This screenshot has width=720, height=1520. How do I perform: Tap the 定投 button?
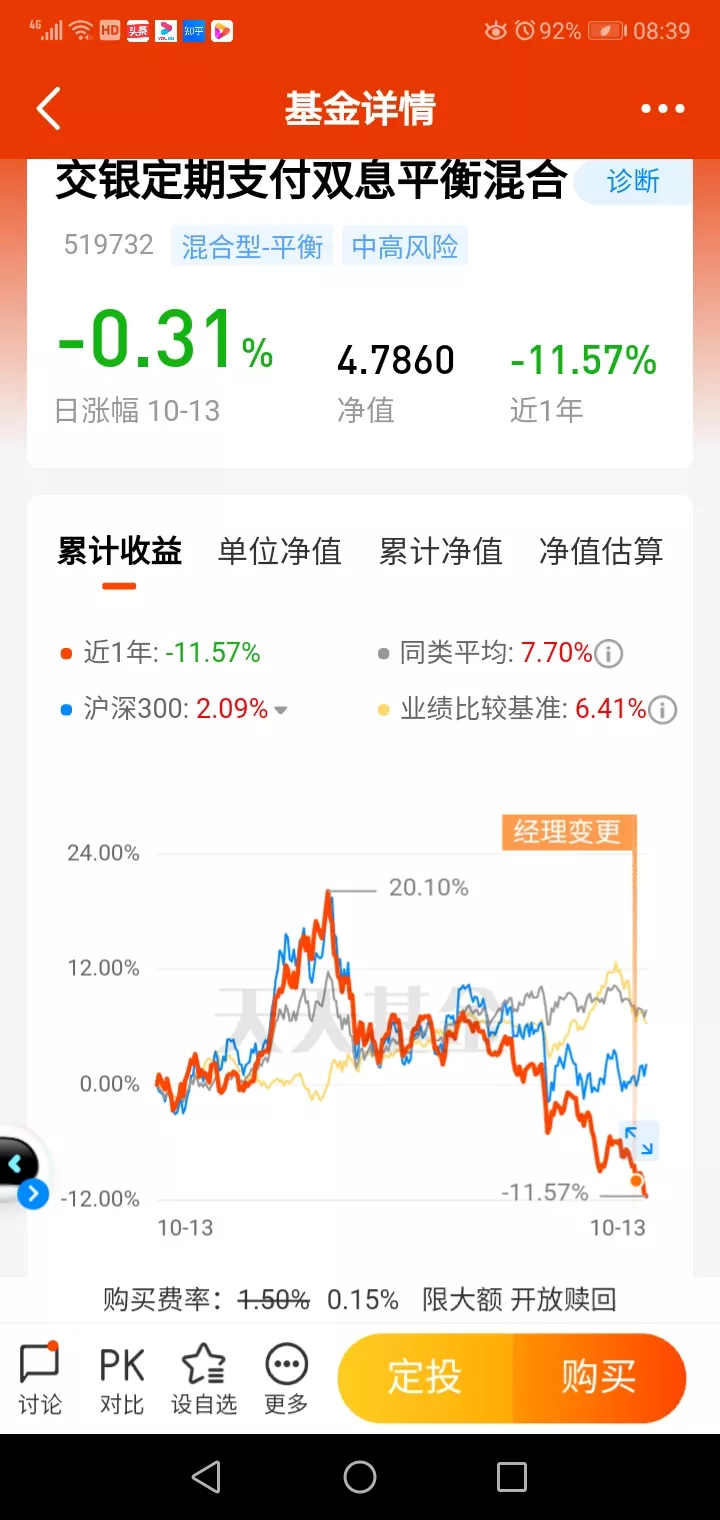point(425,1378)
